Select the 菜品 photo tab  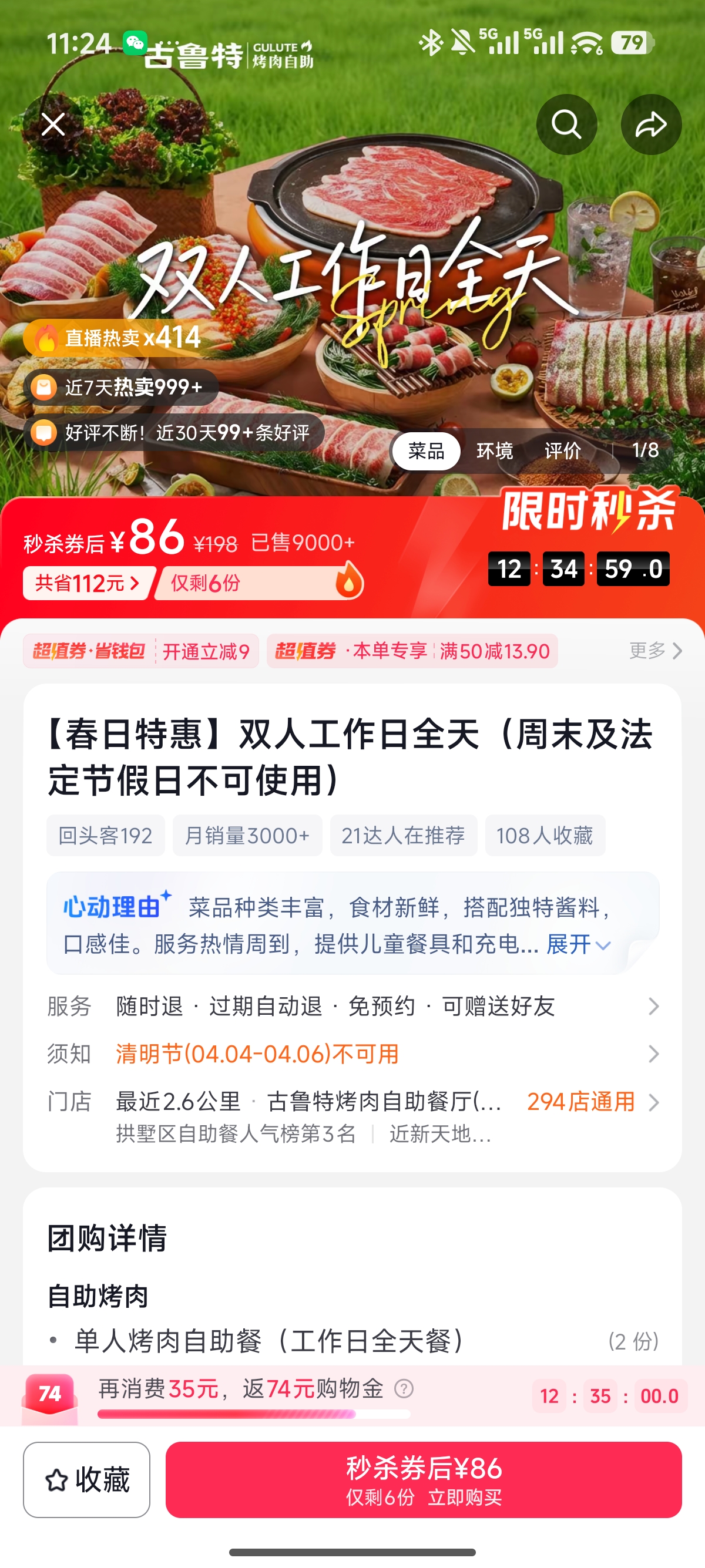pyautogui.click(x=426, y=451)
